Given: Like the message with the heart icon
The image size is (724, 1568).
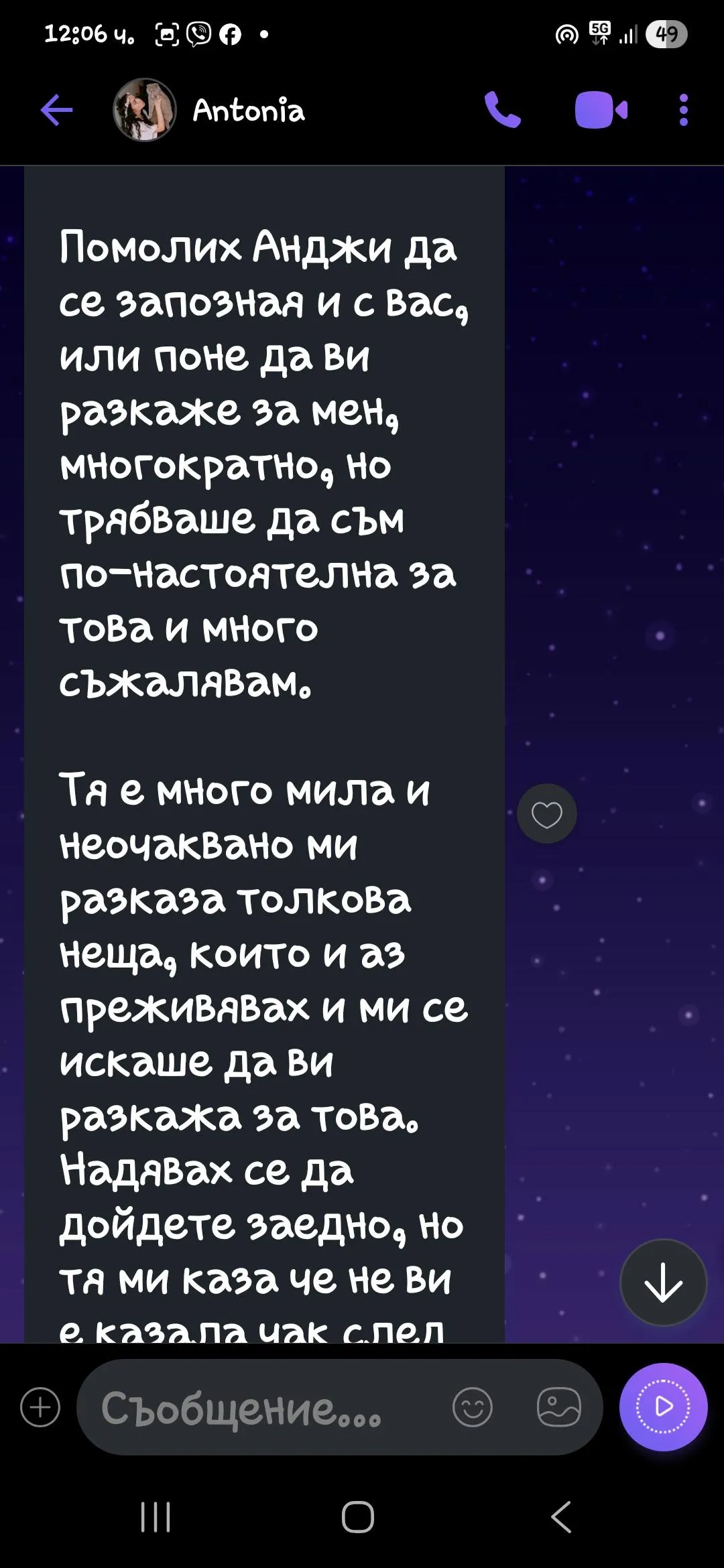Looking at the screenshot, I should tap(546, 814).
